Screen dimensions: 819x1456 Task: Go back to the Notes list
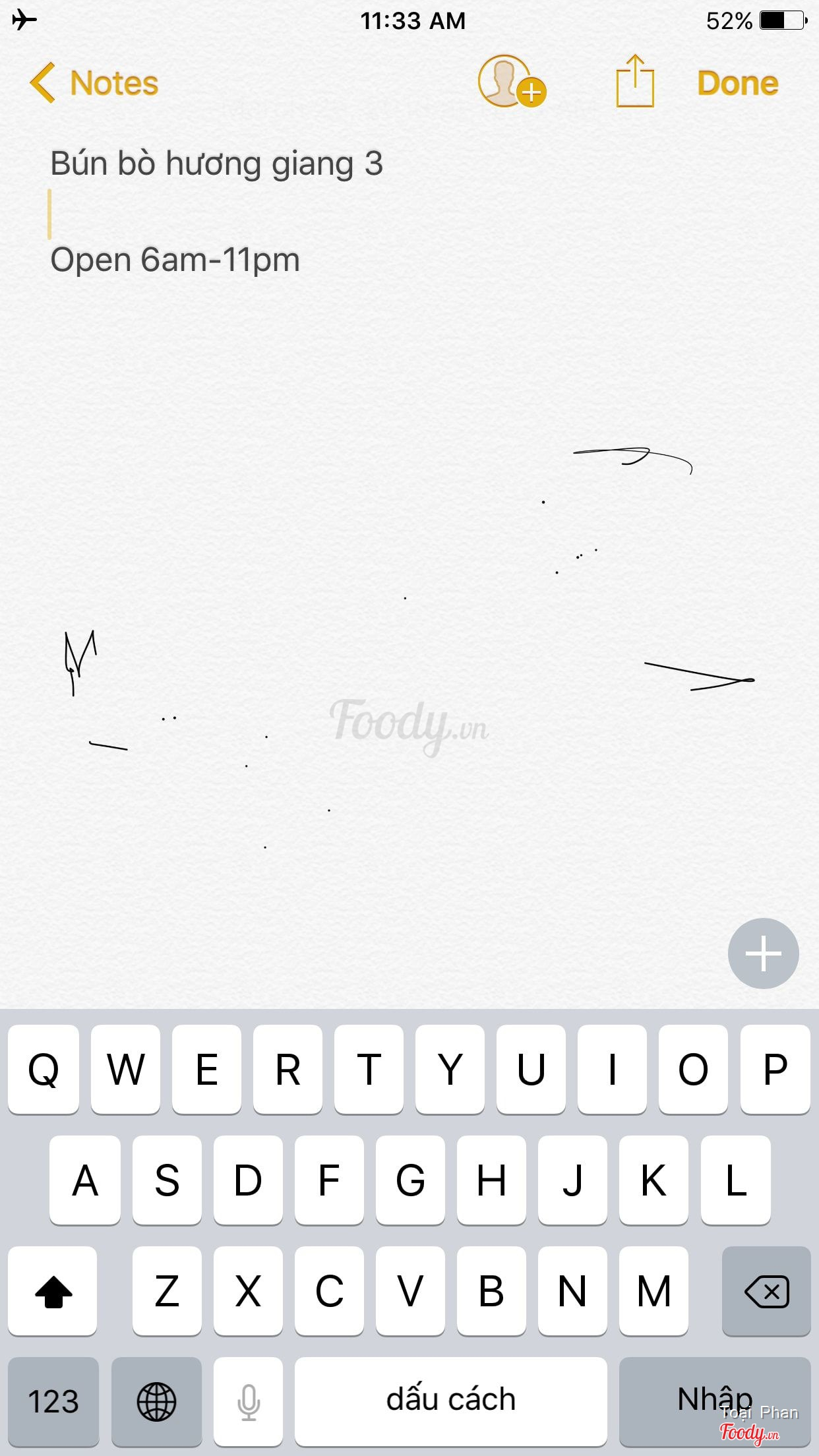94,83
